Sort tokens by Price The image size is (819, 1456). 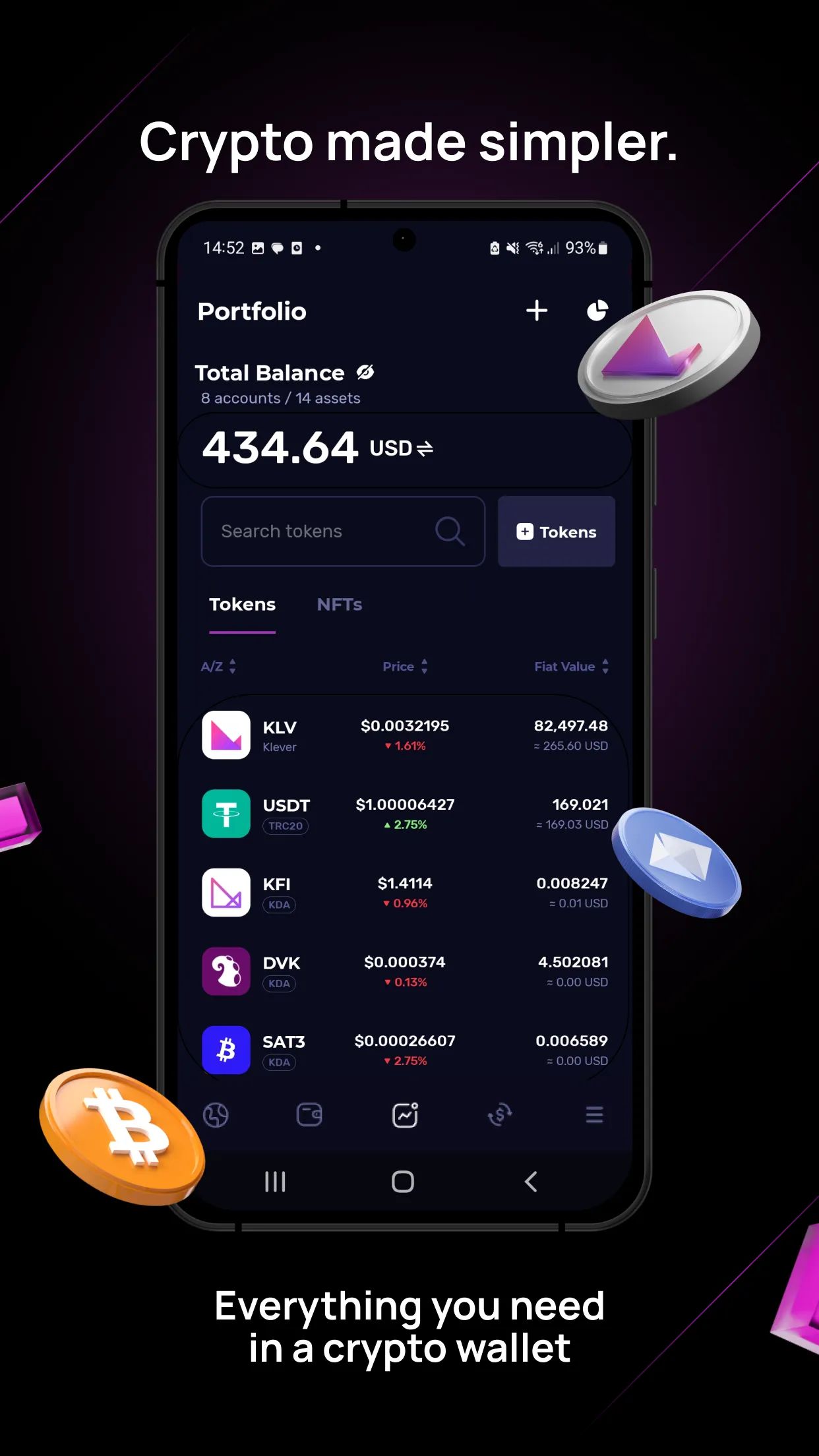[405, 667]
